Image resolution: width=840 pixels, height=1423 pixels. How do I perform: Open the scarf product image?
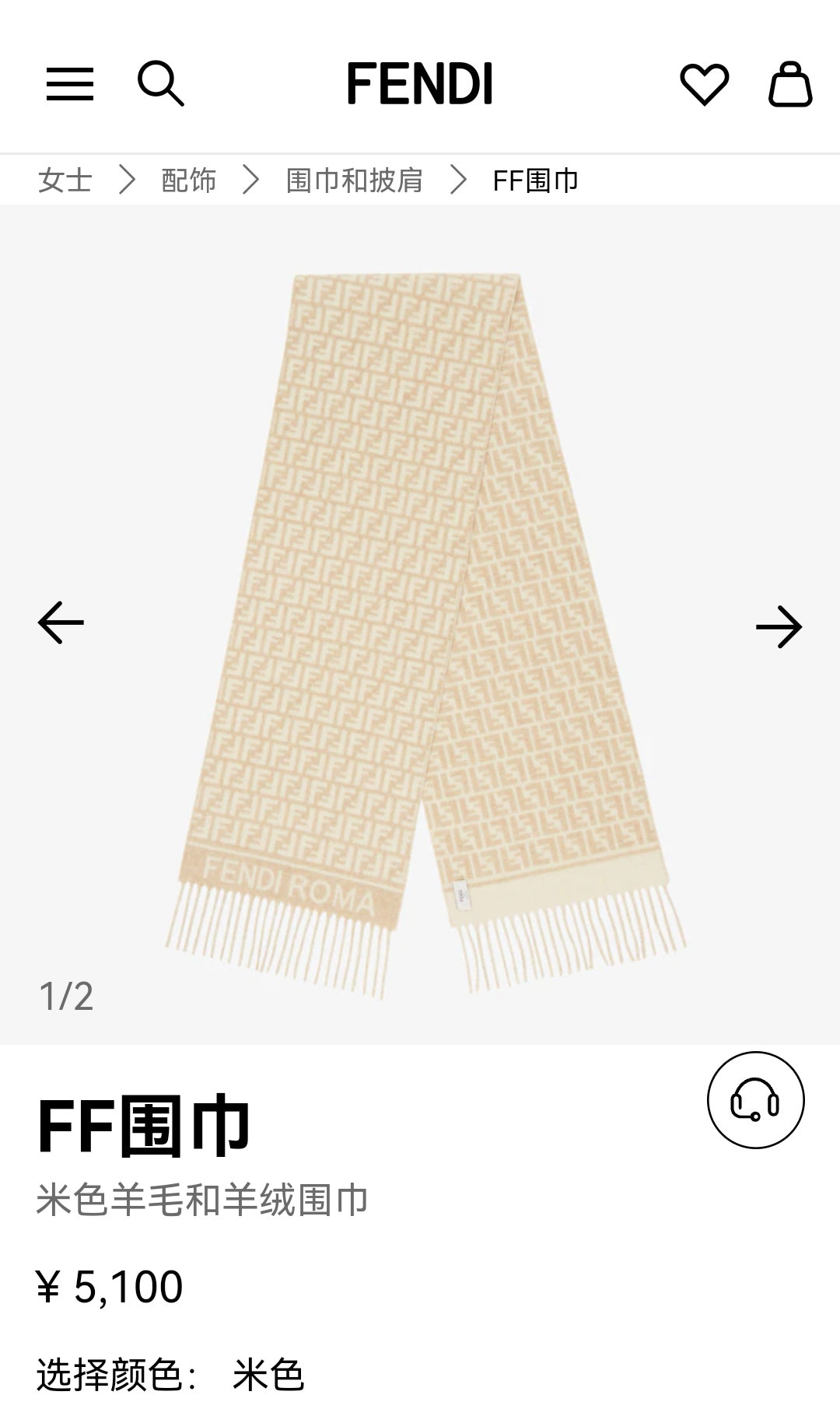(x=420, y=622)
